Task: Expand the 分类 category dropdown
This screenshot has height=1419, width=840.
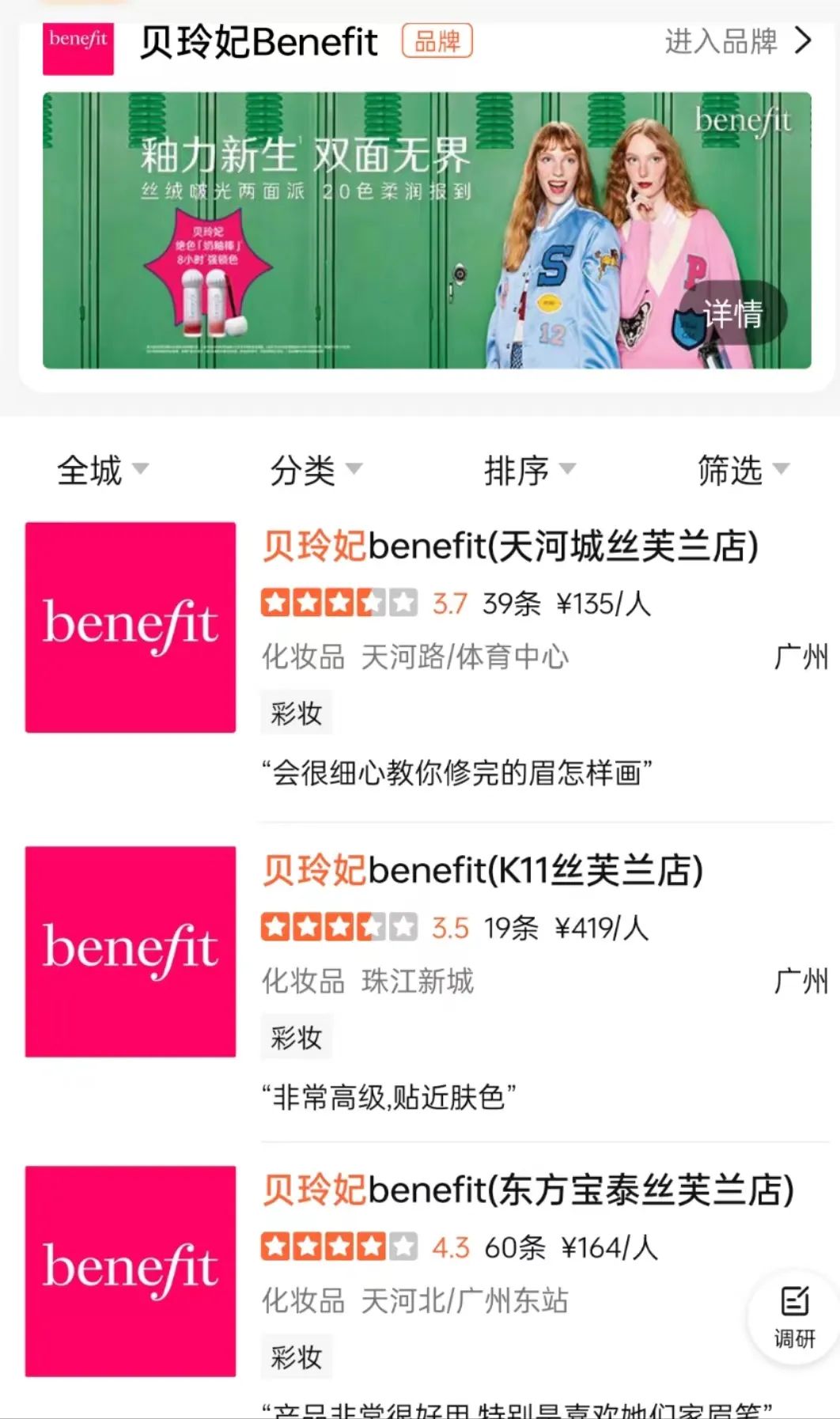Action: click(316, 470)
